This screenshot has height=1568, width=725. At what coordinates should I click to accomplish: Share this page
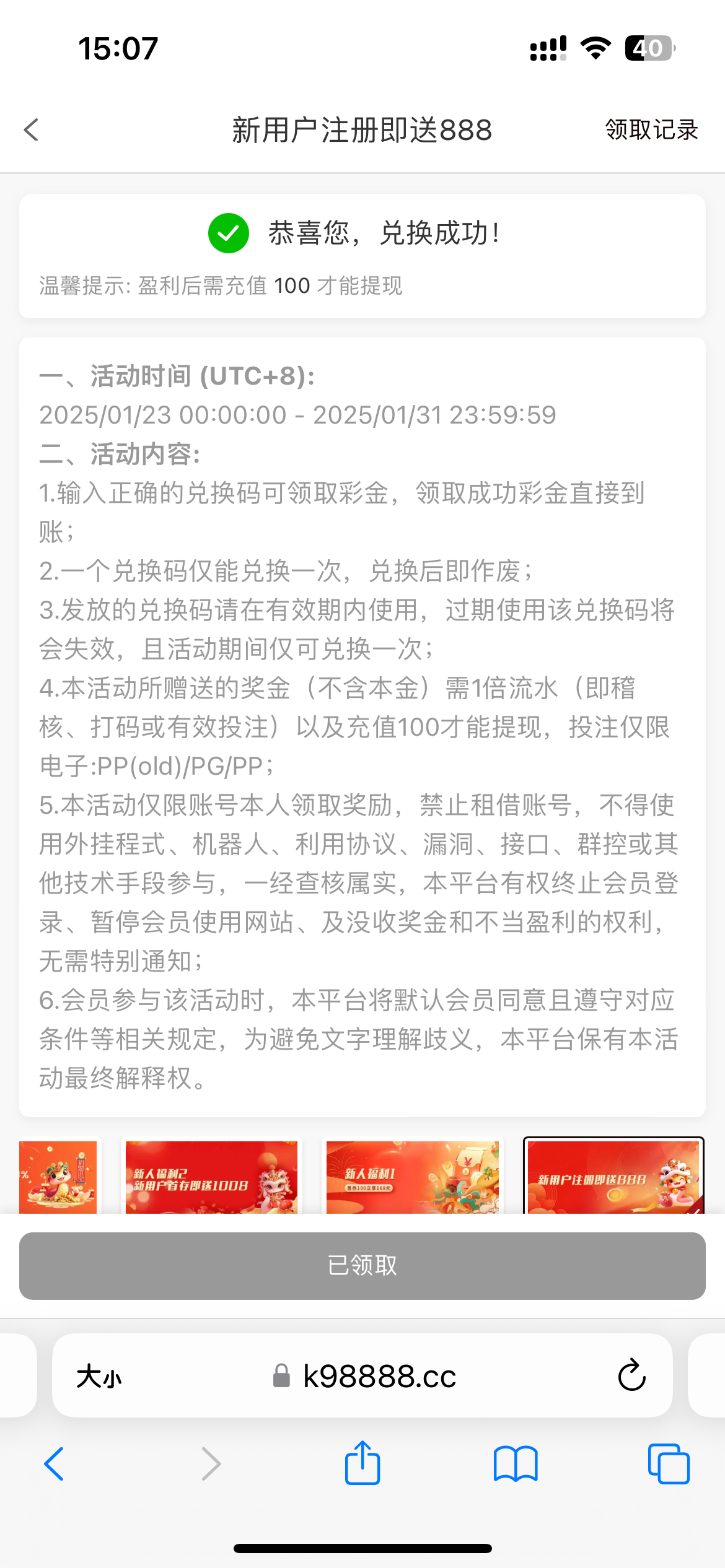tap(362, 1463)
